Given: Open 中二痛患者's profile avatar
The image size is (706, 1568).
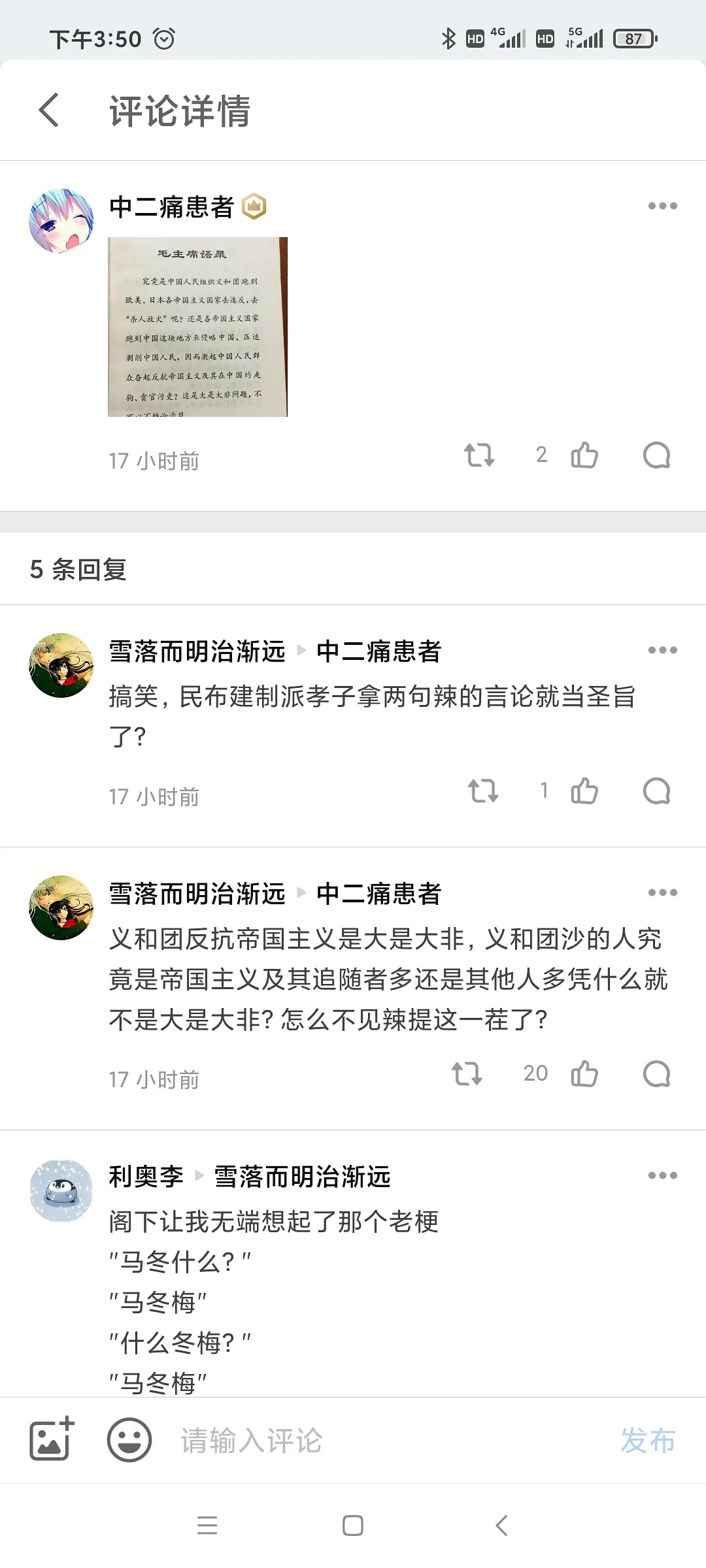Looking at the screenshot, I should pyautogui.click(x=61, y=221).
